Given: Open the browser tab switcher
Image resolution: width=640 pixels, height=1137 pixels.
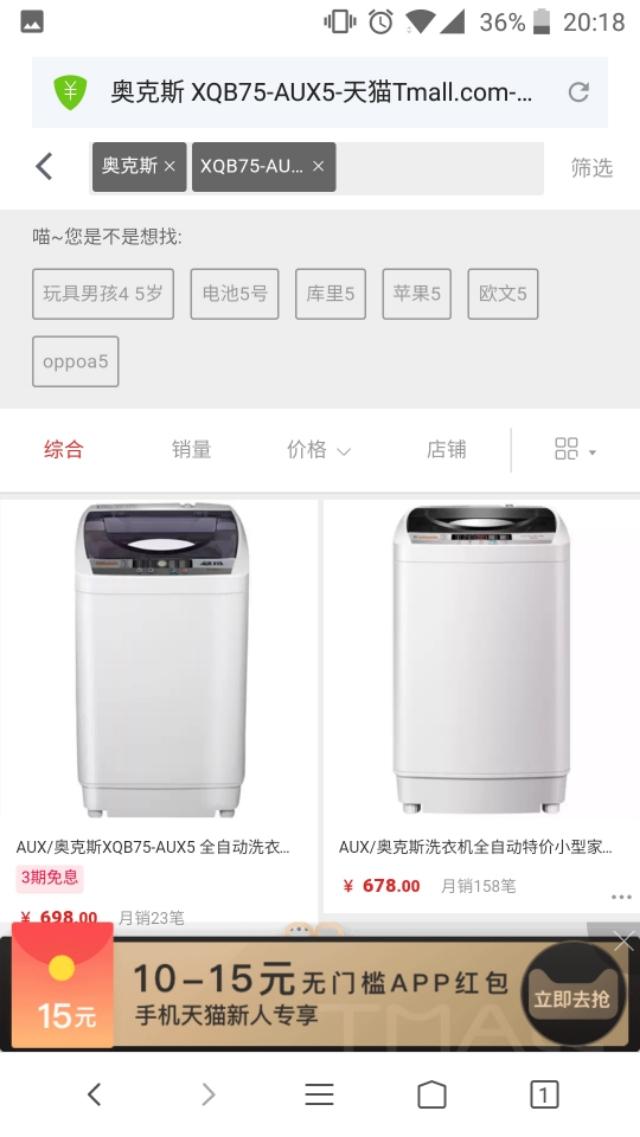Looking at the screenshot, I should 543,1095.
